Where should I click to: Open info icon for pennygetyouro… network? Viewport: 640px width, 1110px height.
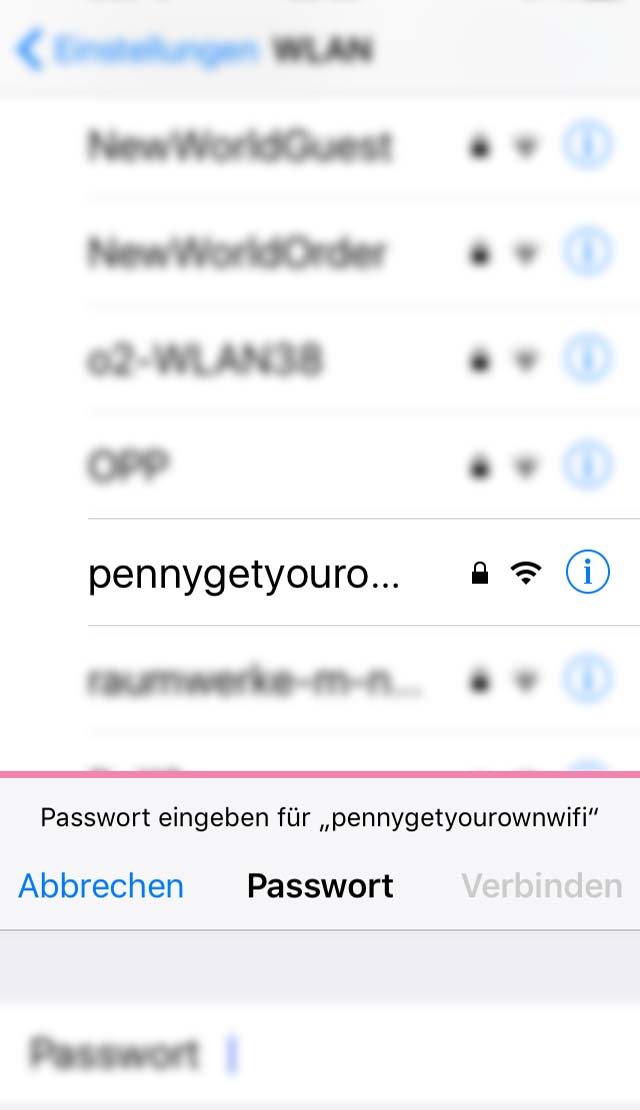pyautogui.click(x=587, y=572)
